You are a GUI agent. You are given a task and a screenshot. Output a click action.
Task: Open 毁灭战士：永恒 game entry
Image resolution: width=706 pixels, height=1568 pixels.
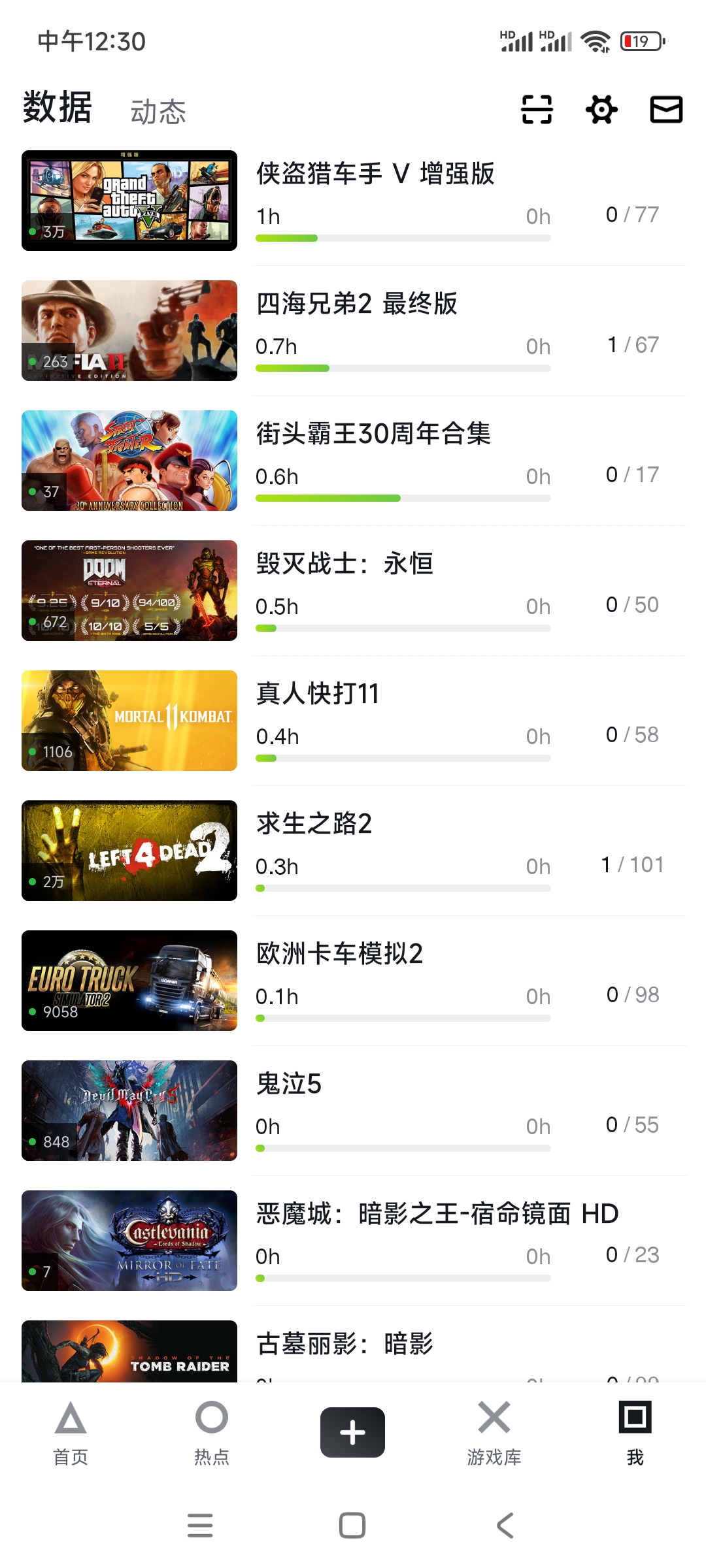(345, 564)
